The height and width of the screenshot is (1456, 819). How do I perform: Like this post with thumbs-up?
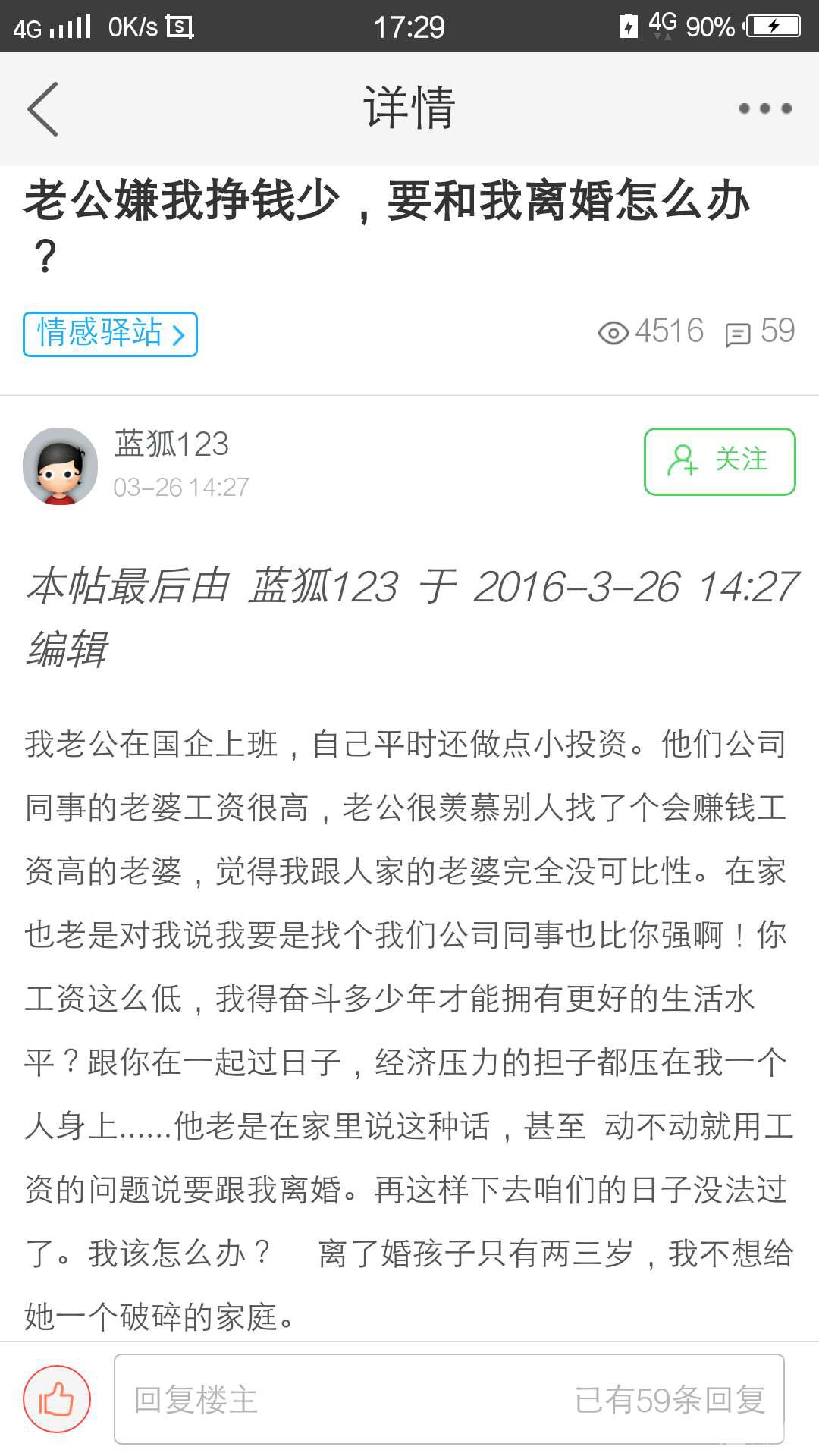(57, 1399)
